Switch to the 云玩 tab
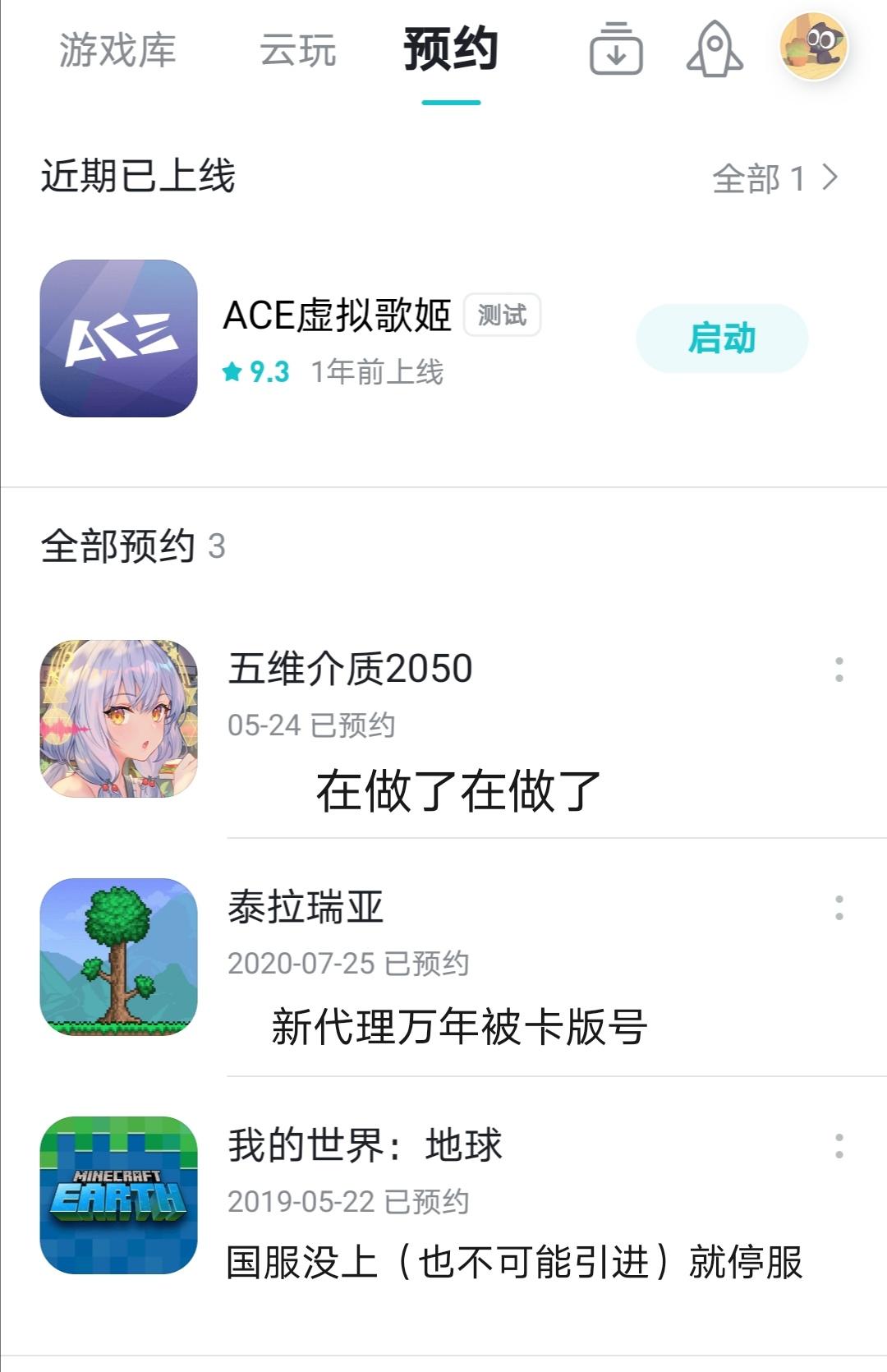Image resolution: width=887 pixels, height=1372 pixels. [297, 51]
